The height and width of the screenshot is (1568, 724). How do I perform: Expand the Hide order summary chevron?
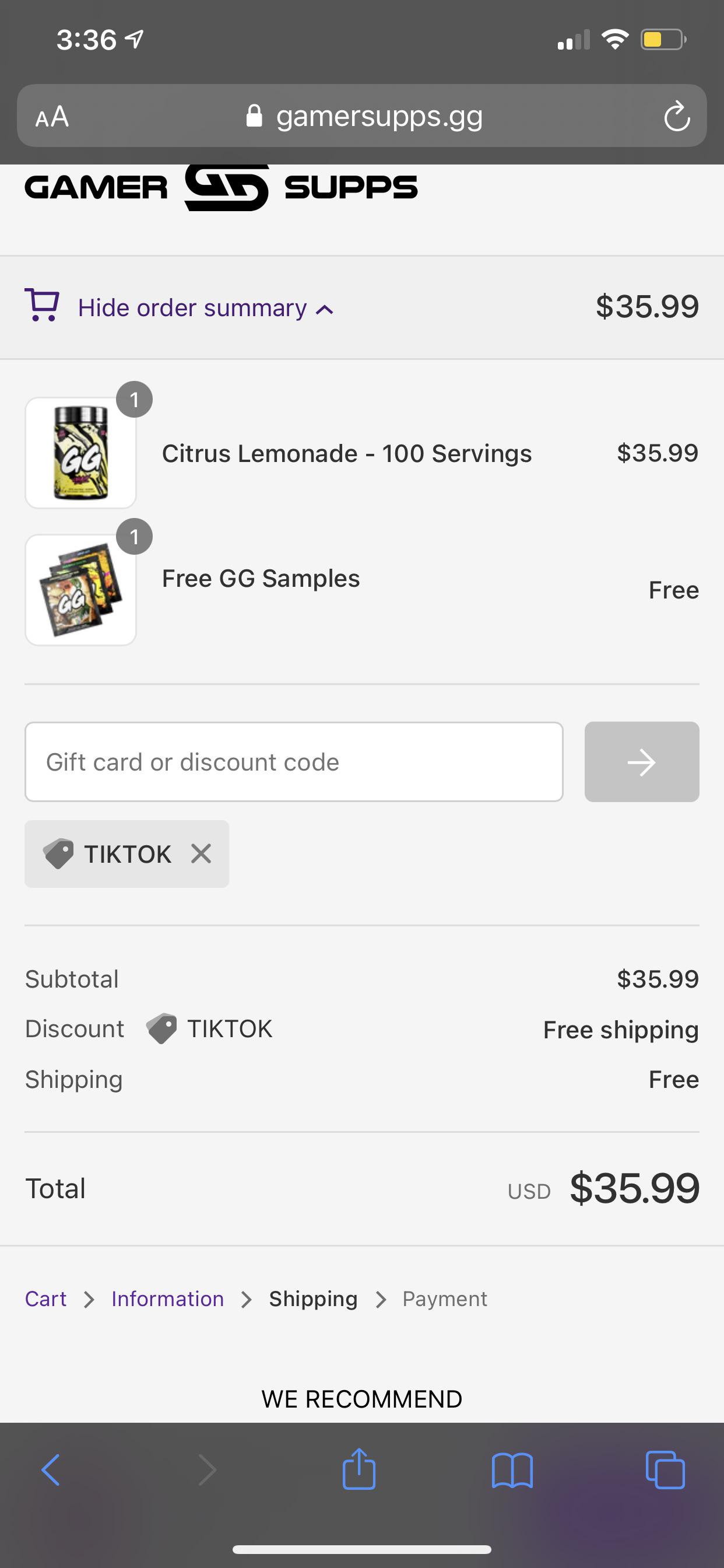tap(325, 308)
